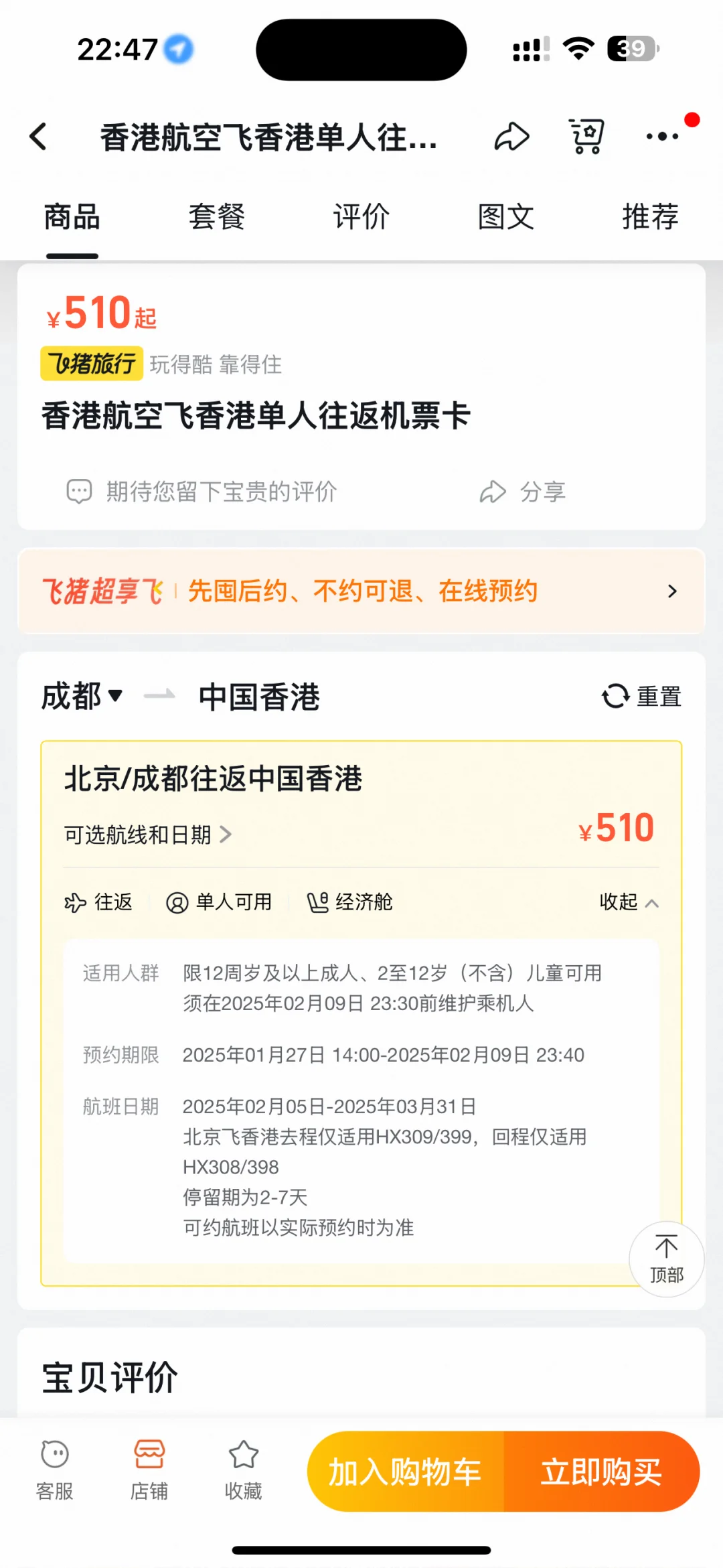Switch to the 评价 tab
The height and width of the screenshot is (1568, 723).
(x=361, y=217)
